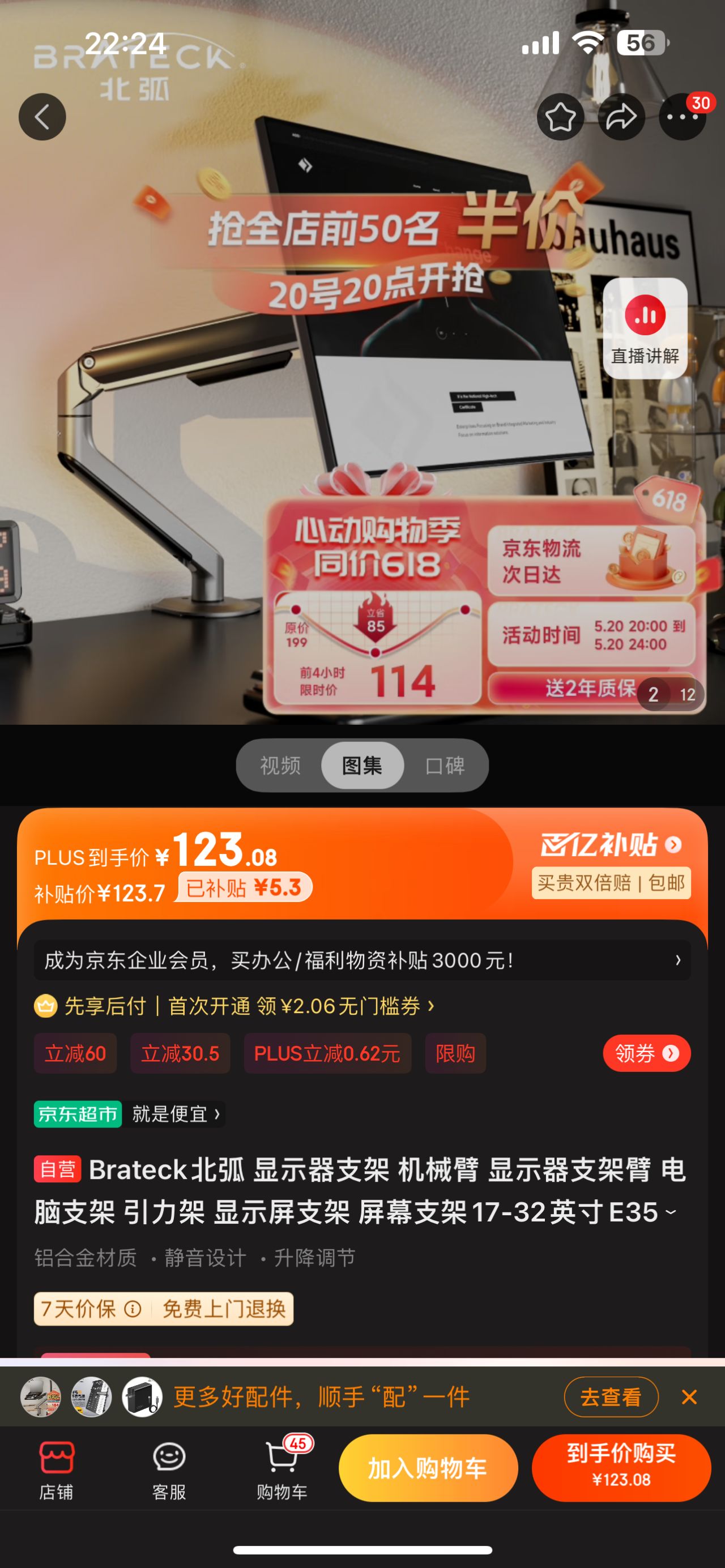The width and height of the screenshot is (725, 1568).
Task: Switch to the 口碑 tab
Action: coord(445,766)
